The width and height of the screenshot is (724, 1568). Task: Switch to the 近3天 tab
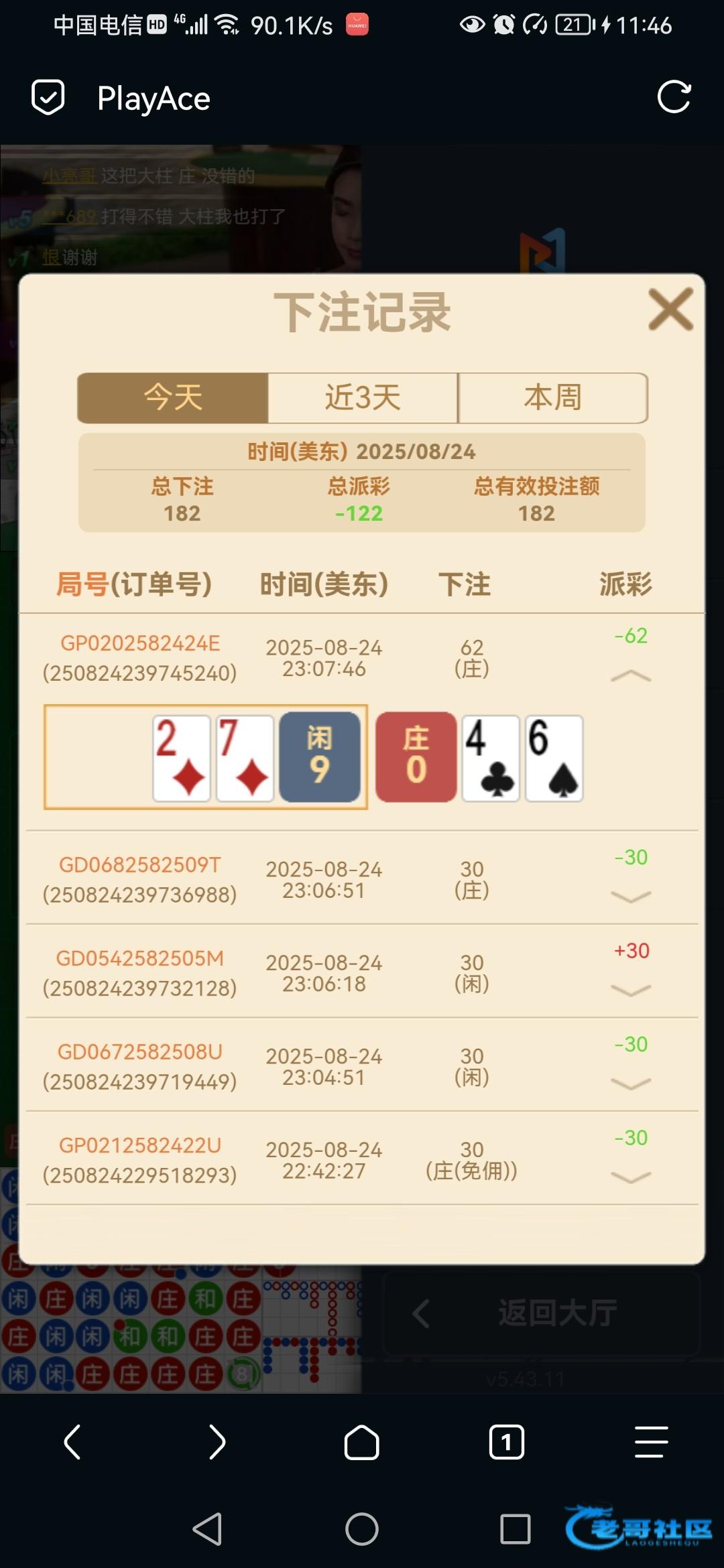tap(363, 397)
